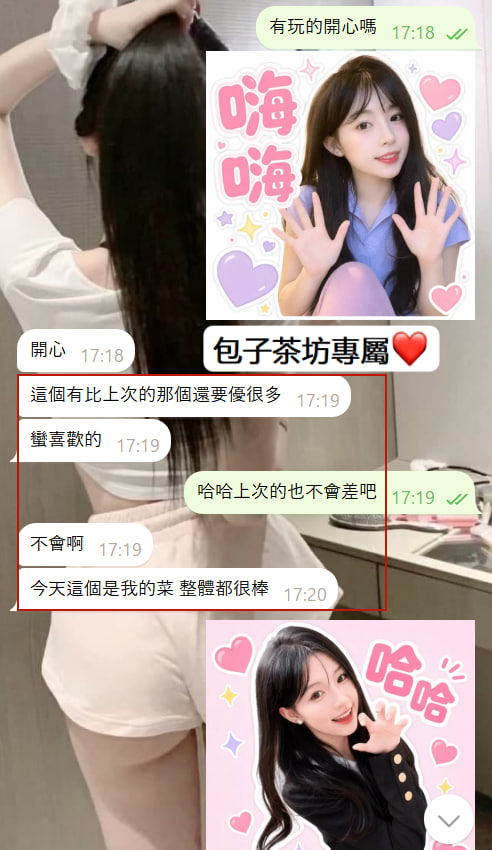Viewport: 492px width, 850px height.
Task: Open the 嗨嗨 sticker in the chat
Action: 340,185
